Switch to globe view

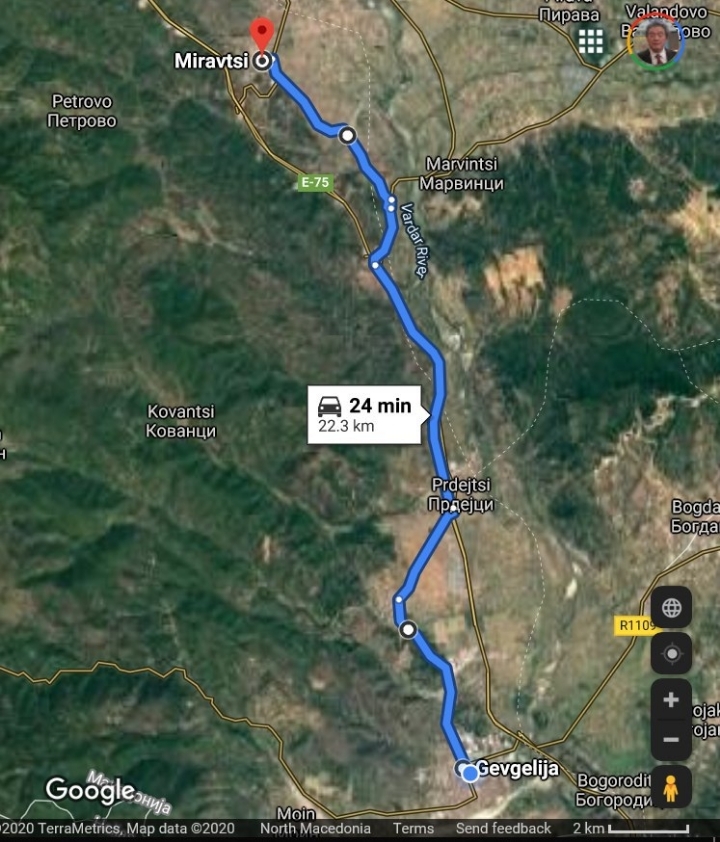click(671, 607)
